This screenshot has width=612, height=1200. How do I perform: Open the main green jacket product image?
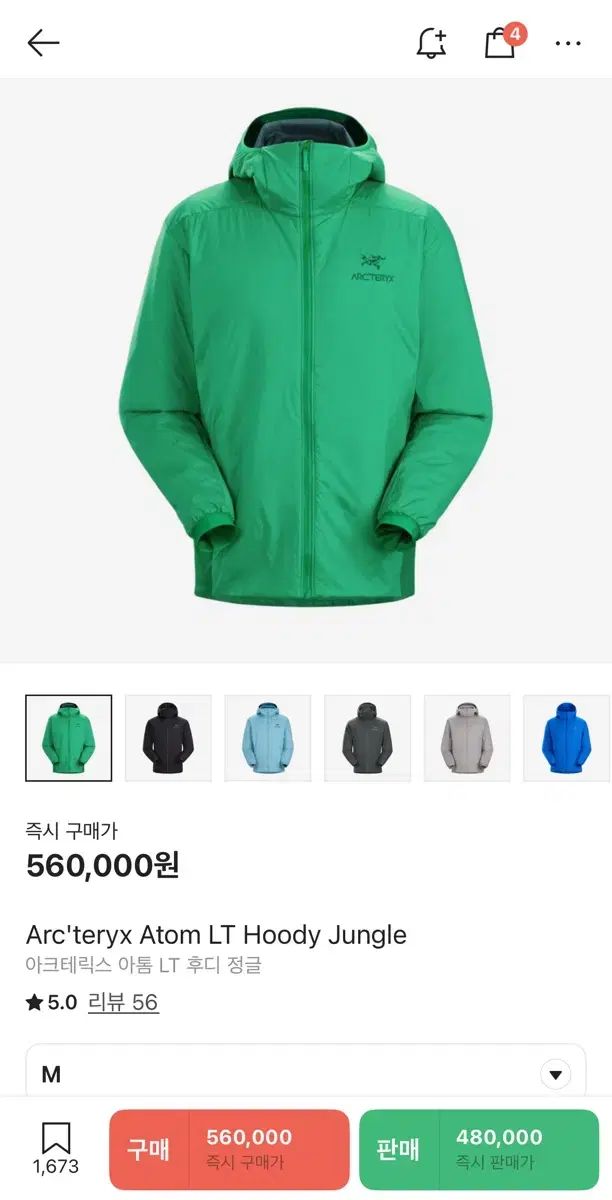pyautogui.click(x=306, y=370)
